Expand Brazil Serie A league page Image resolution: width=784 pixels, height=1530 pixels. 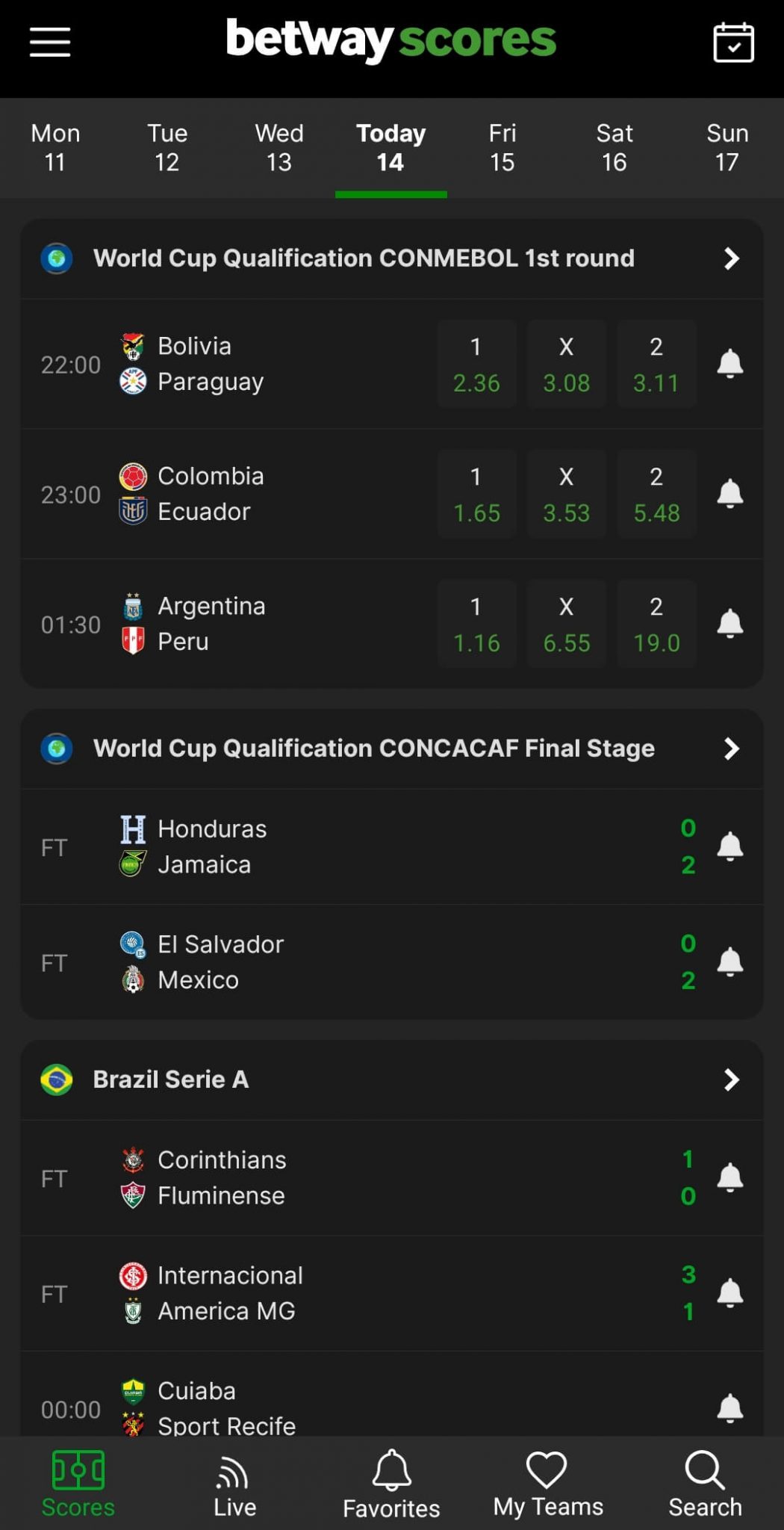[x=731, y=1080]
